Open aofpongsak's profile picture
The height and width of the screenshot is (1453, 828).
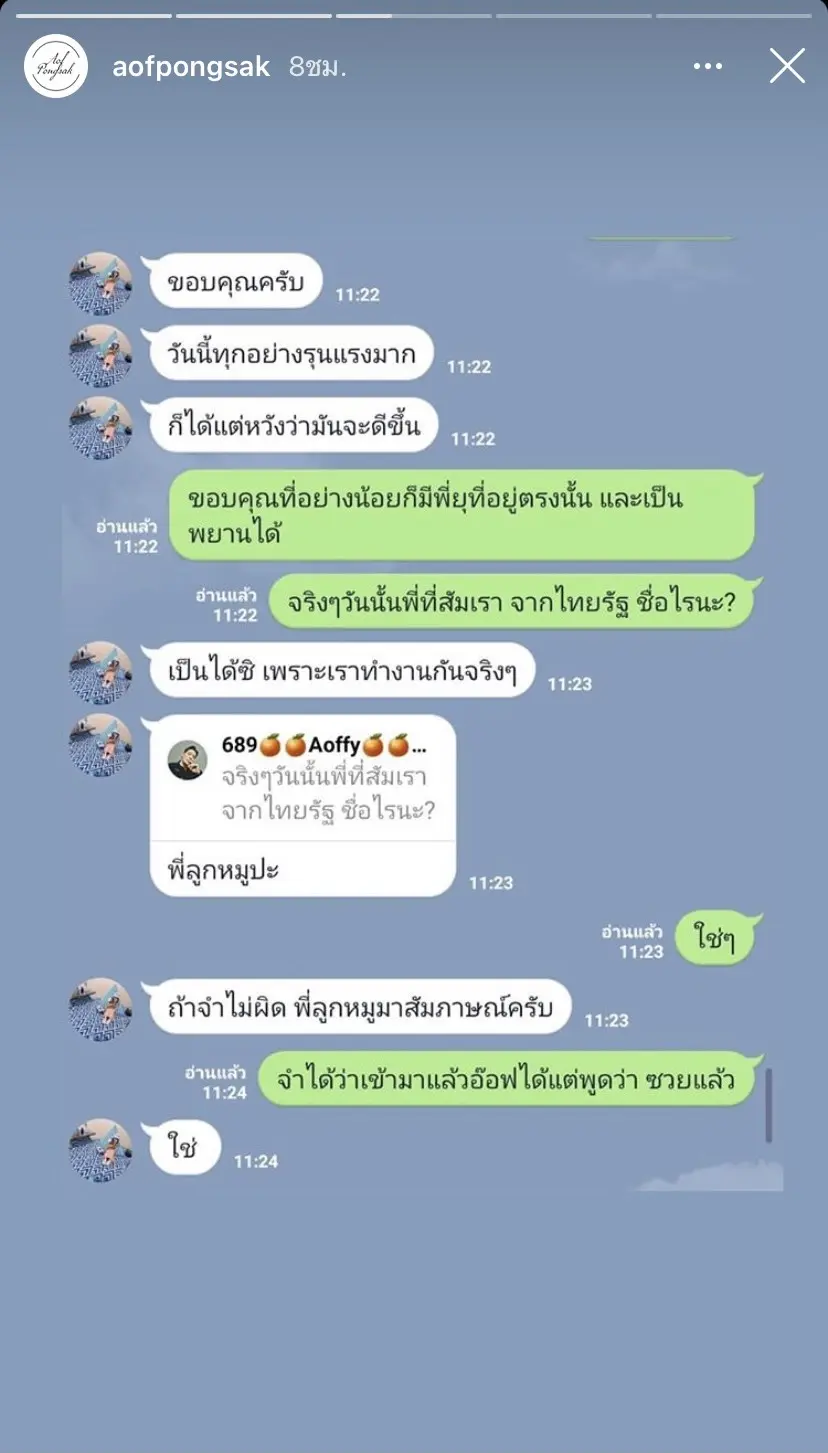click(x=56, y=66)
